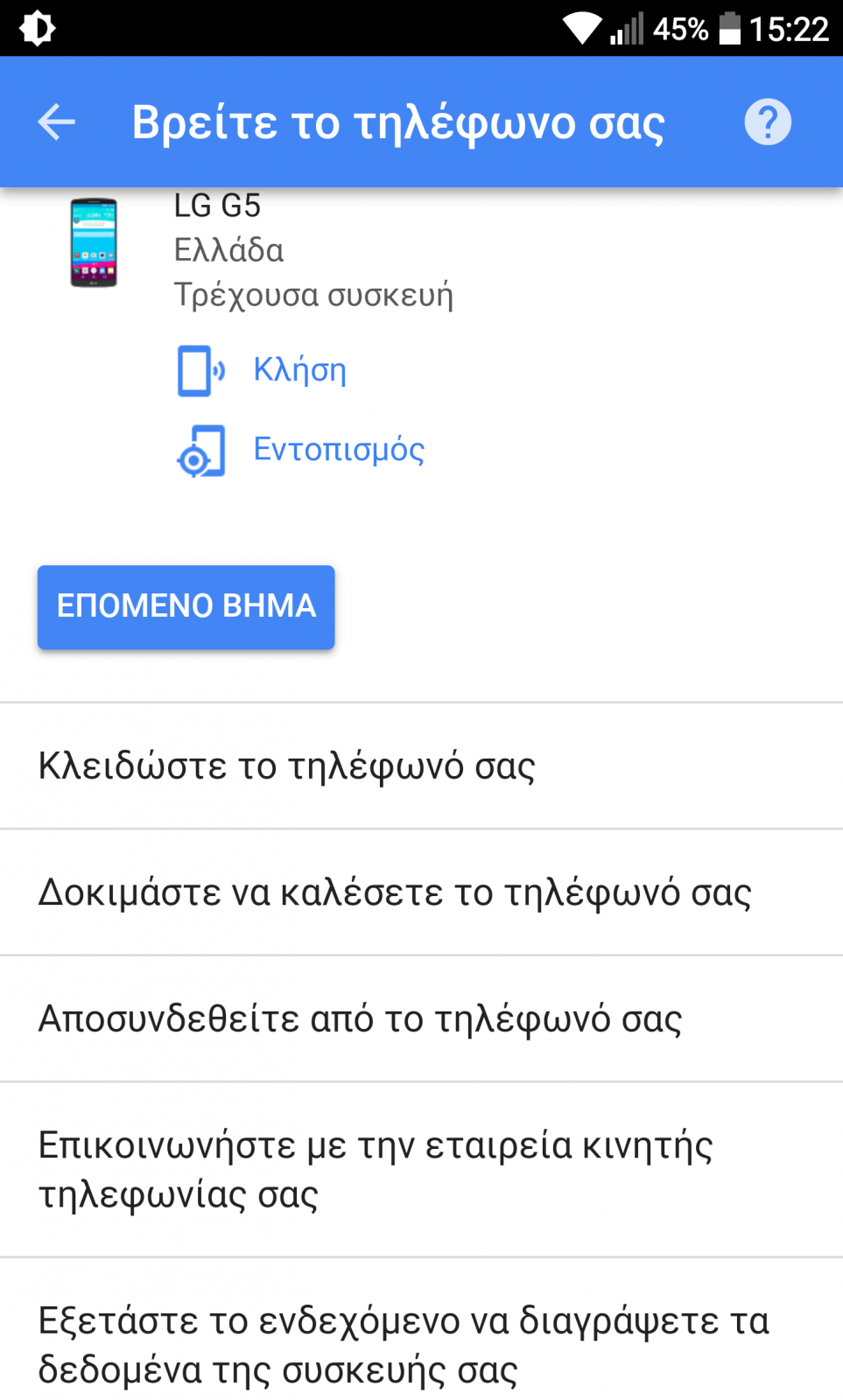This screenshot has height=1400, width=843.
Task: Open Κλειδώστε το τηλέφωνό σας
Action: point(421,766)
